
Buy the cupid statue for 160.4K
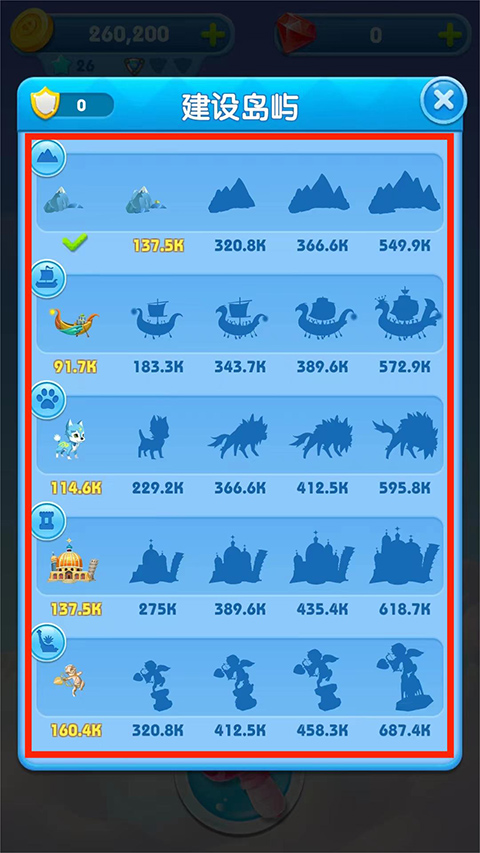click(70, 678)
